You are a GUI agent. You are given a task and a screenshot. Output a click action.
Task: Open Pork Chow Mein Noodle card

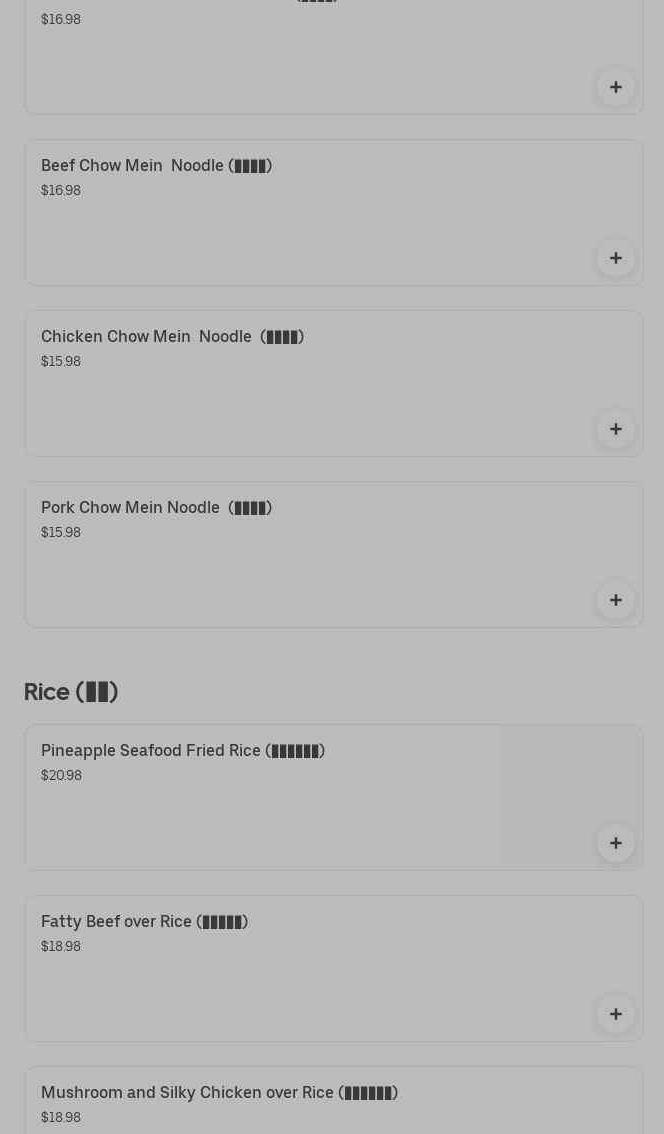click(156, 508)
